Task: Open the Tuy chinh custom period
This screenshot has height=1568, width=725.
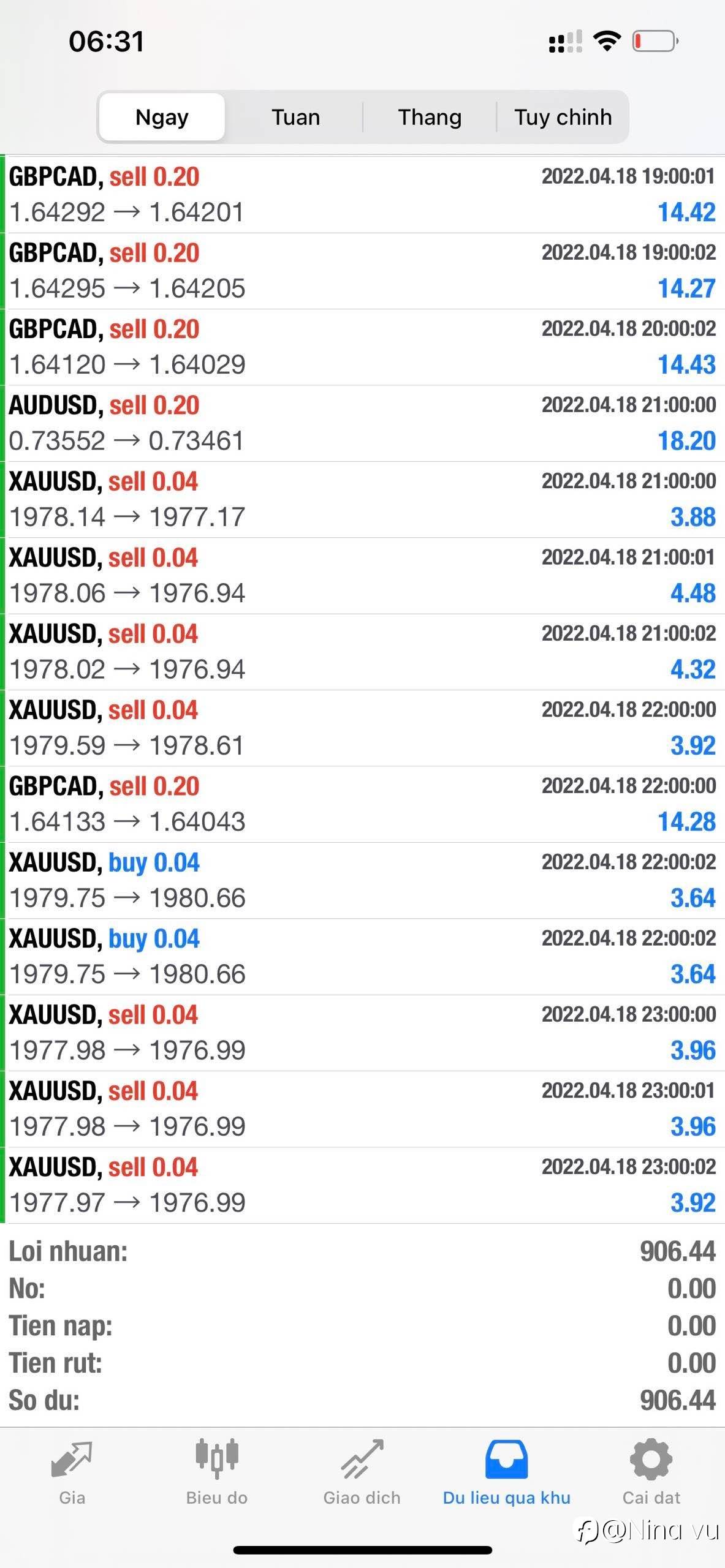Action: pos(563,117)
